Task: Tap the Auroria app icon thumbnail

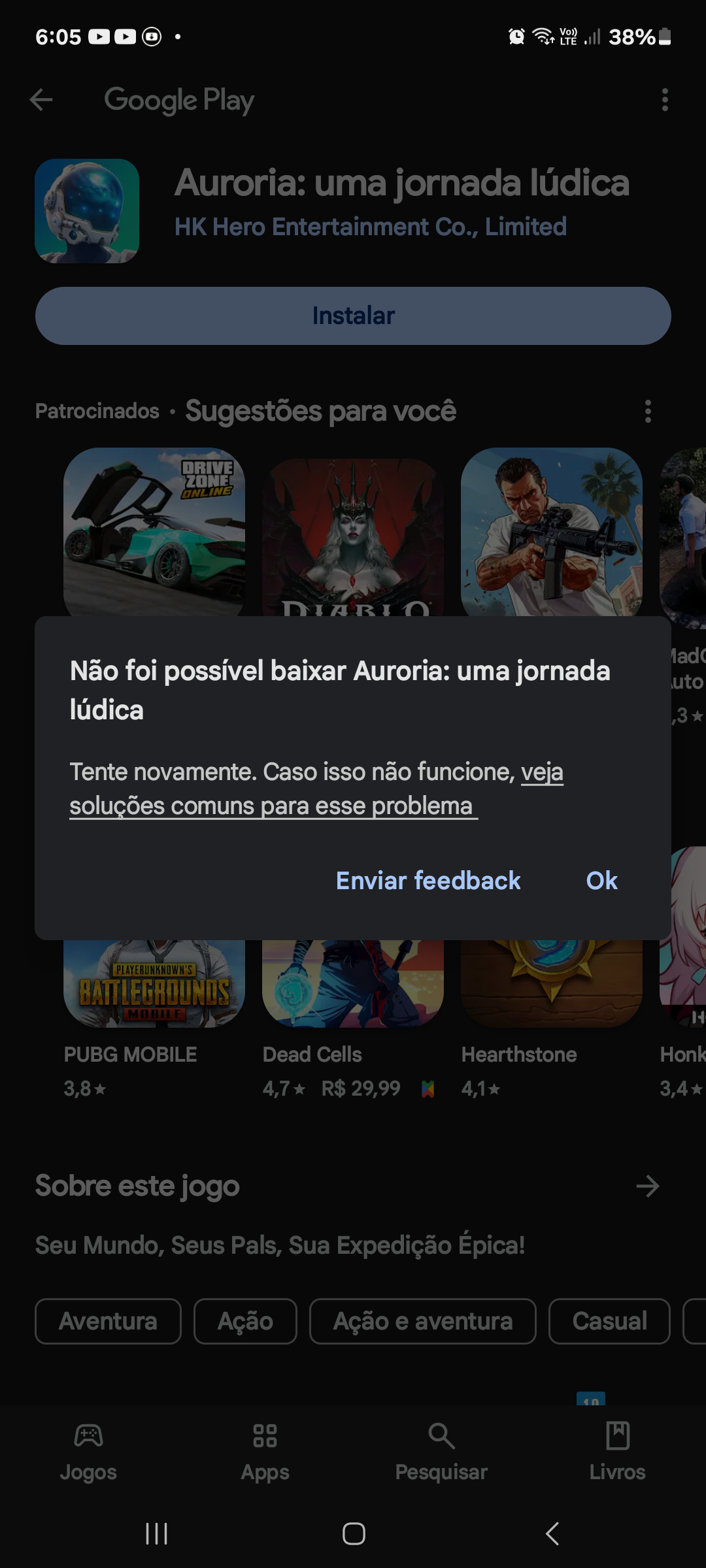Action: click(88, 210)
